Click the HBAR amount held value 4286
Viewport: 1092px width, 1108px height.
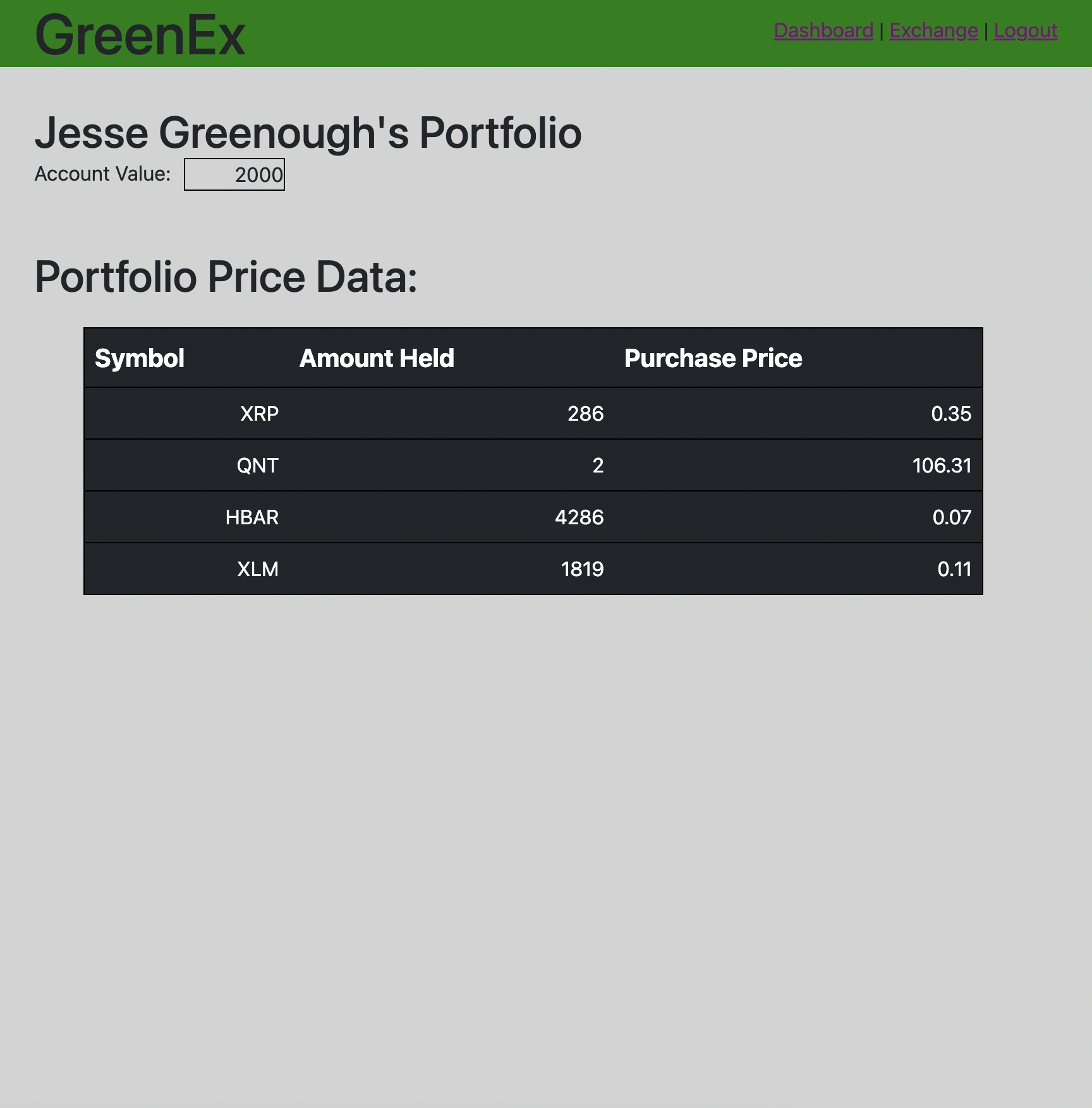click(579, 517)
